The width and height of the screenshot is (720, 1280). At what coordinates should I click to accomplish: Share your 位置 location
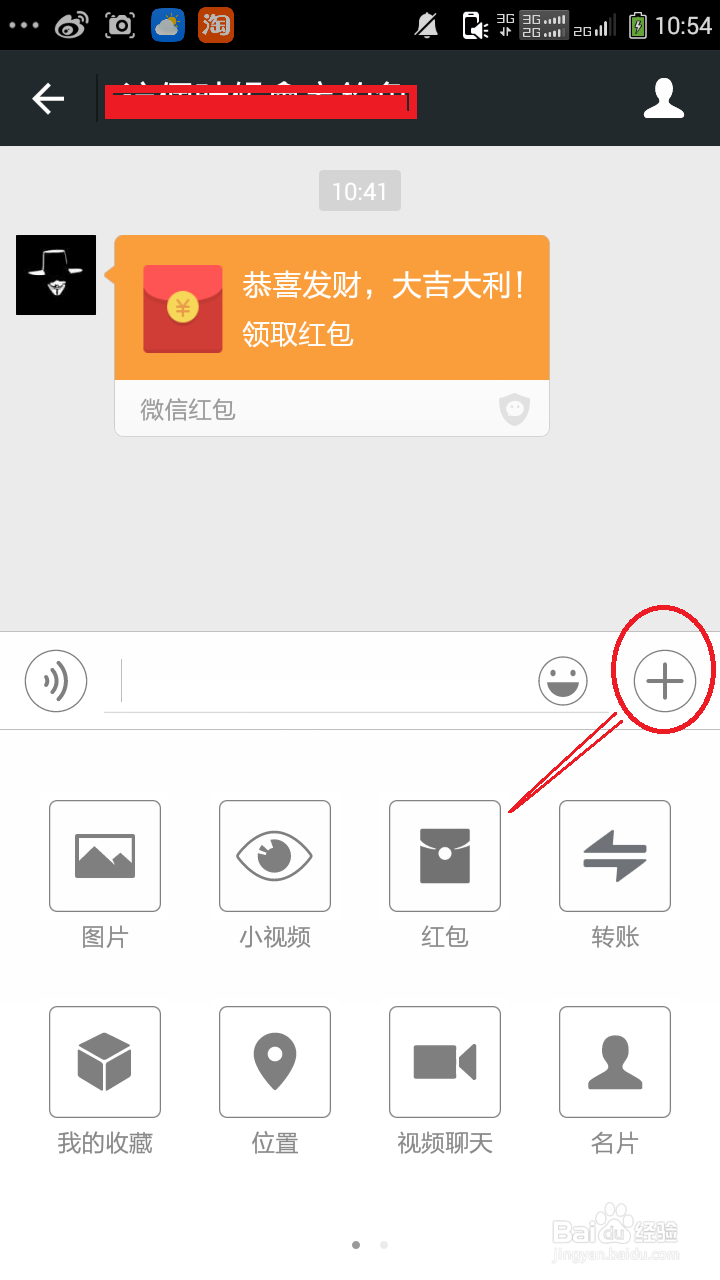275,1062
